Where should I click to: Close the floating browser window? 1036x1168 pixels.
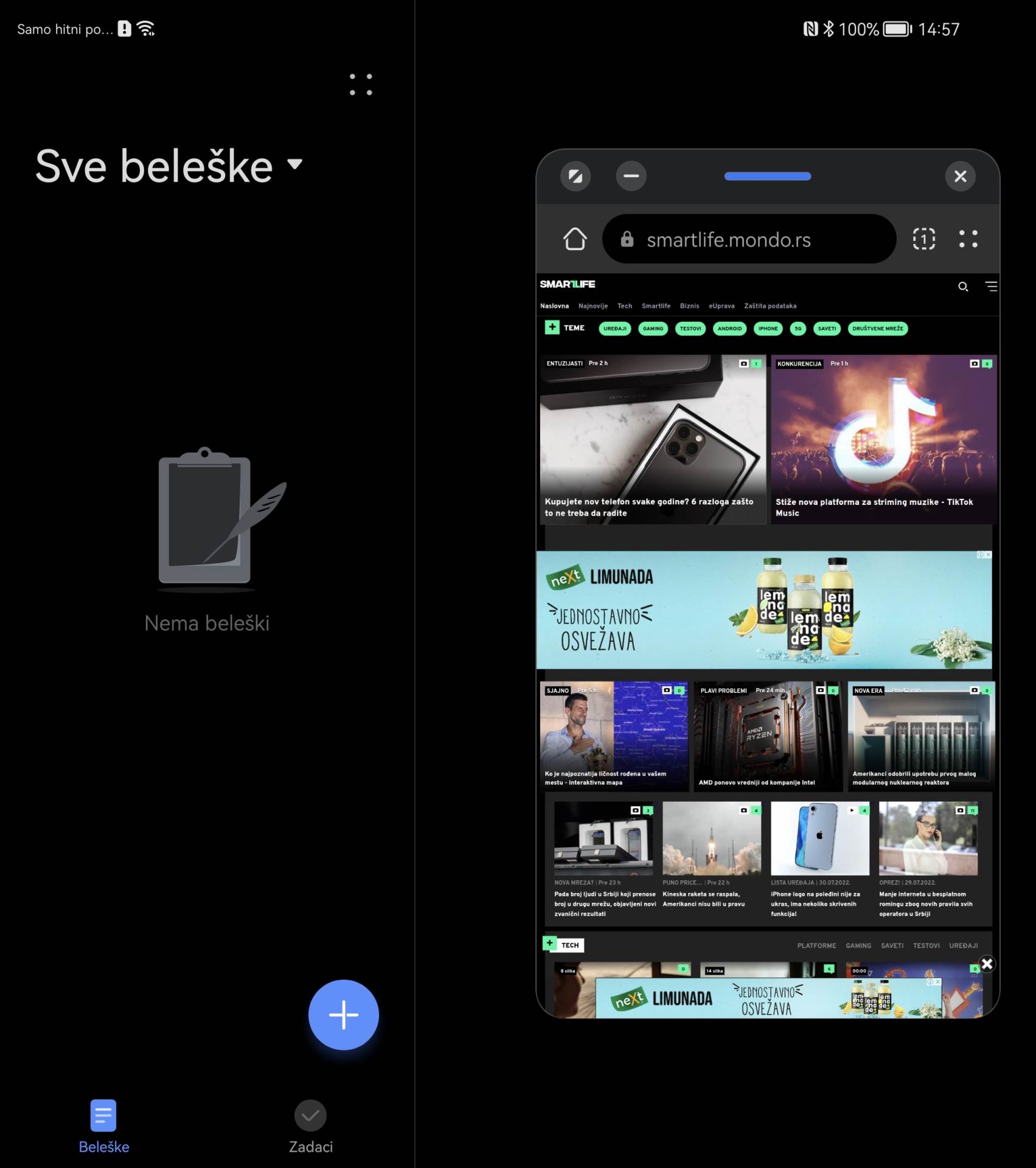(x=960, y=176)
